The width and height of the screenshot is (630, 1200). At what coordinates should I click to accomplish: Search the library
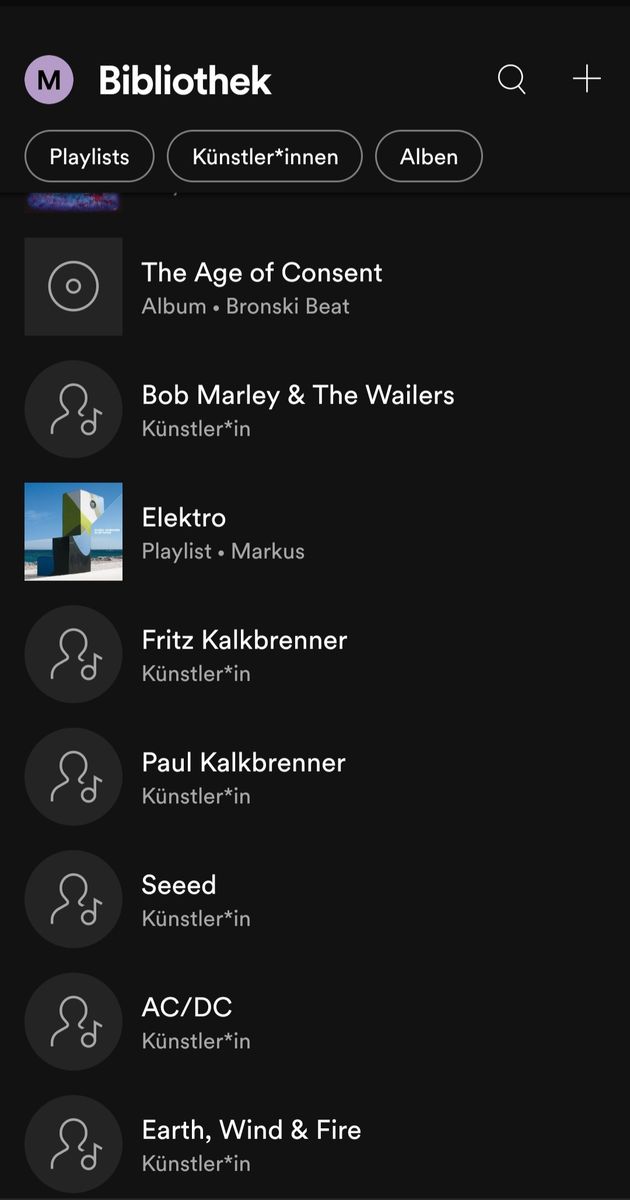pos(512,80)
